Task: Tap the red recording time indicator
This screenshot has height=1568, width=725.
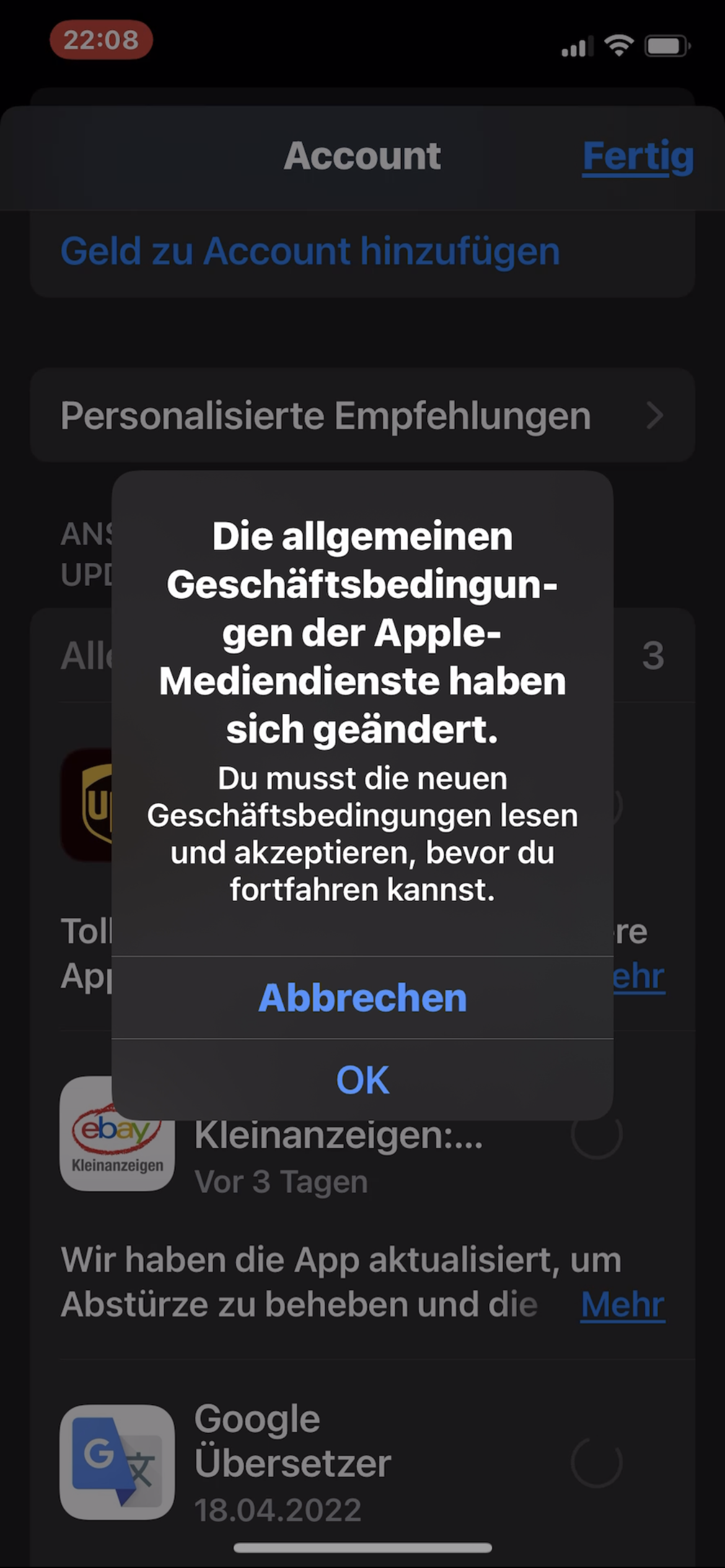Action: pos(101,41)
